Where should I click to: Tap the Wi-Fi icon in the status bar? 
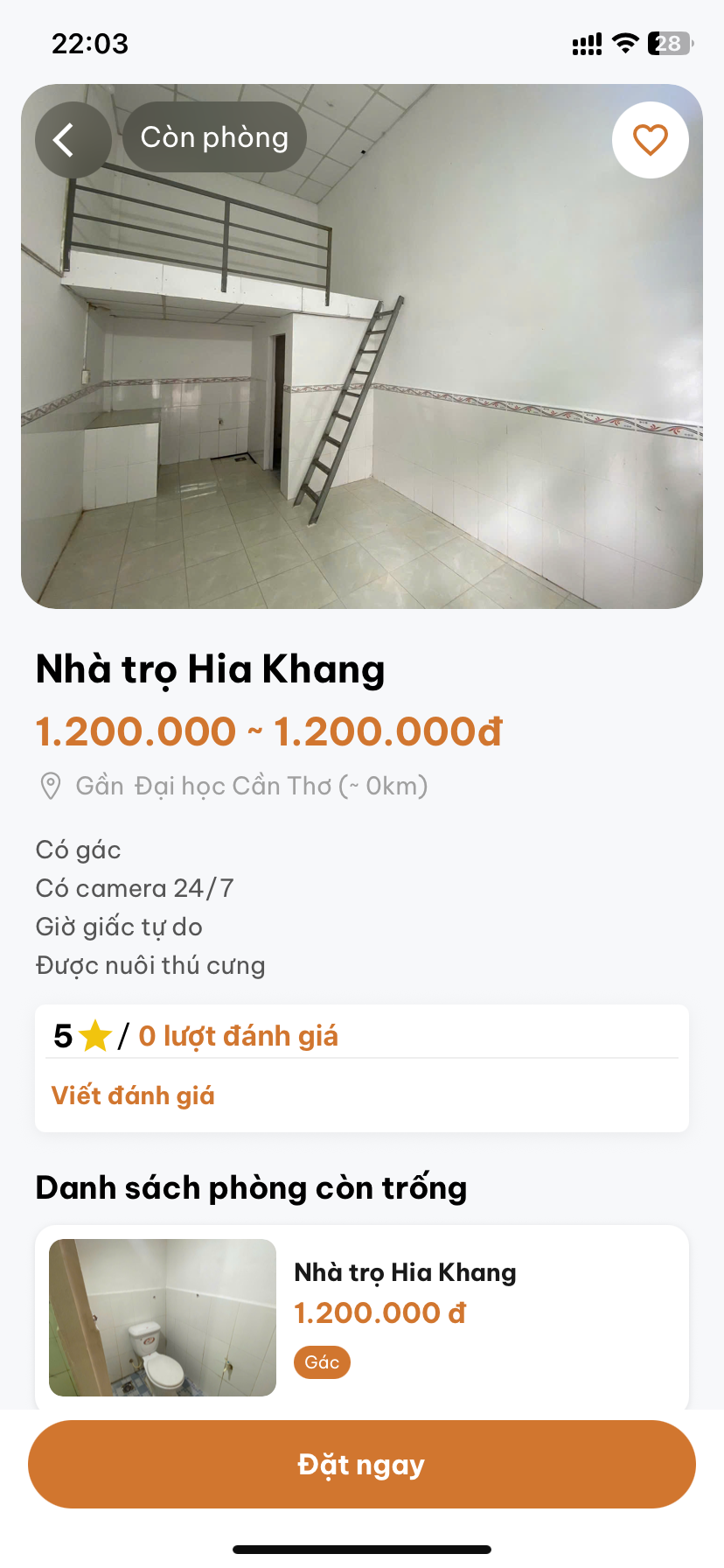[x=626, y=42]
